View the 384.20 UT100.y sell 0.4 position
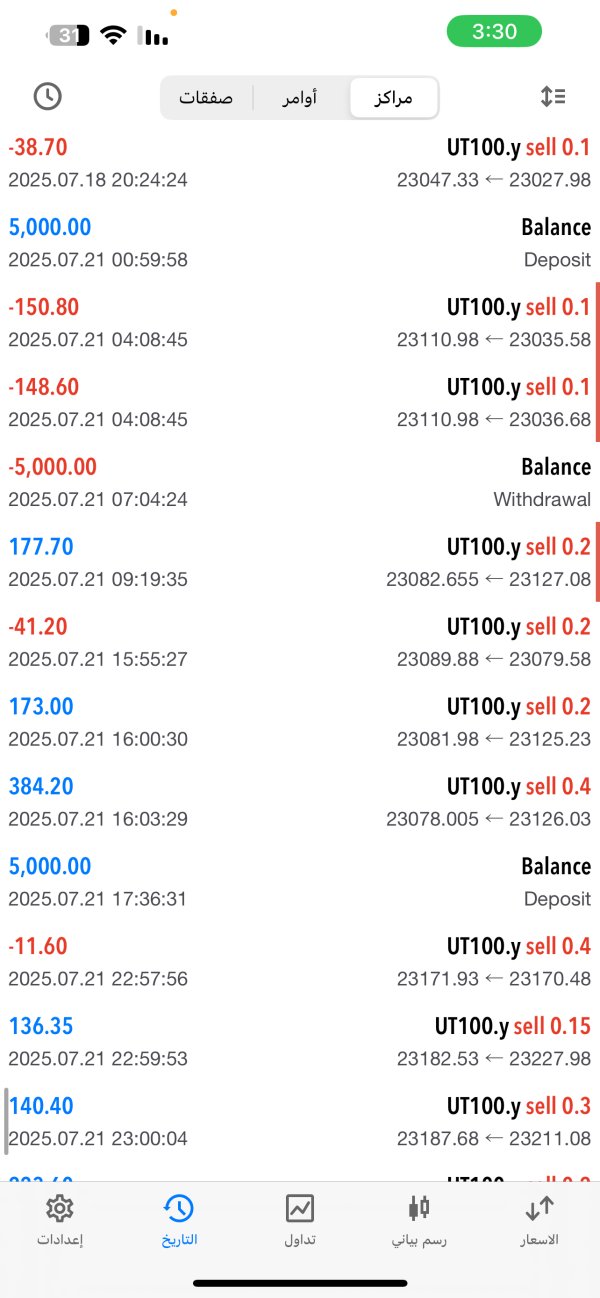This screenshot has width=600, height=1298. coord(300,802)
